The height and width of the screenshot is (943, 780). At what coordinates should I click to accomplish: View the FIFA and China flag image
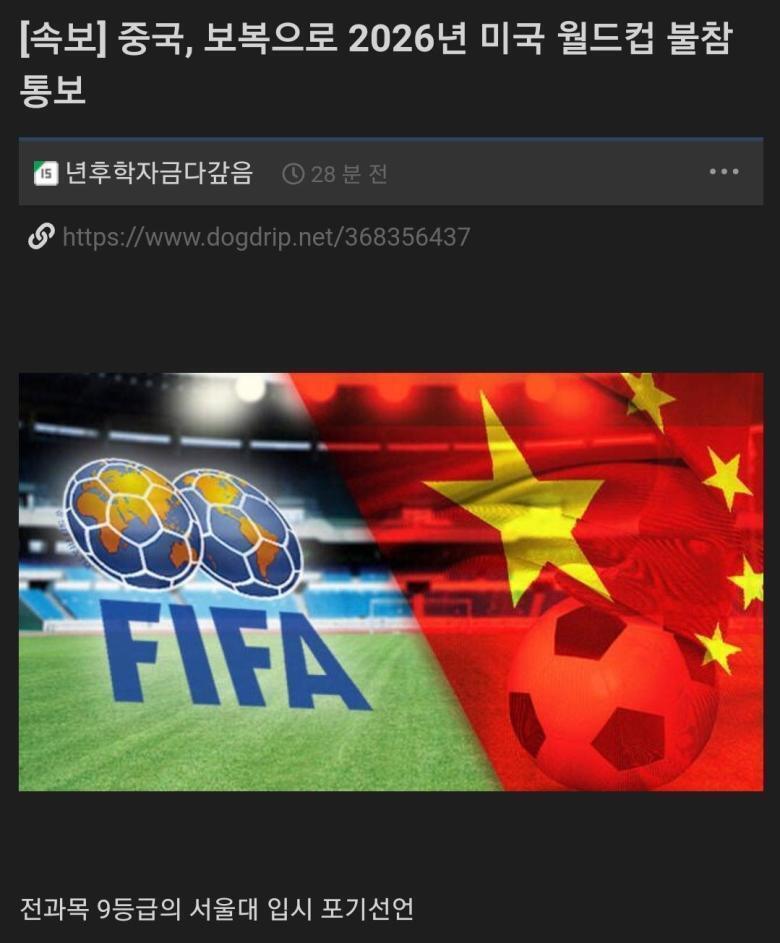(x=390, y=581)
